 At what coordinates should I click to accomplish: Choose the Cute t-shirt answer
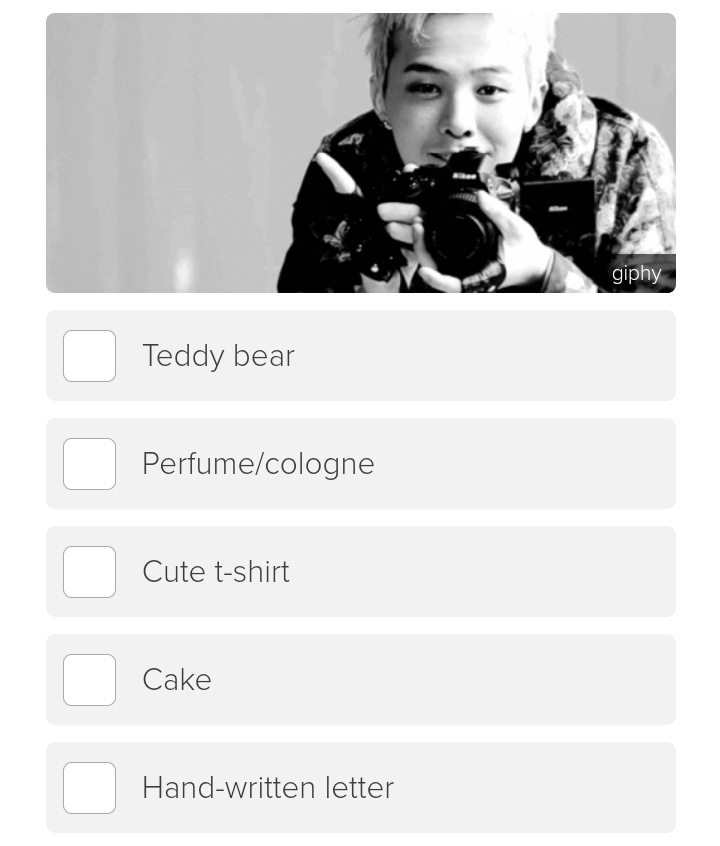point(90,572)
